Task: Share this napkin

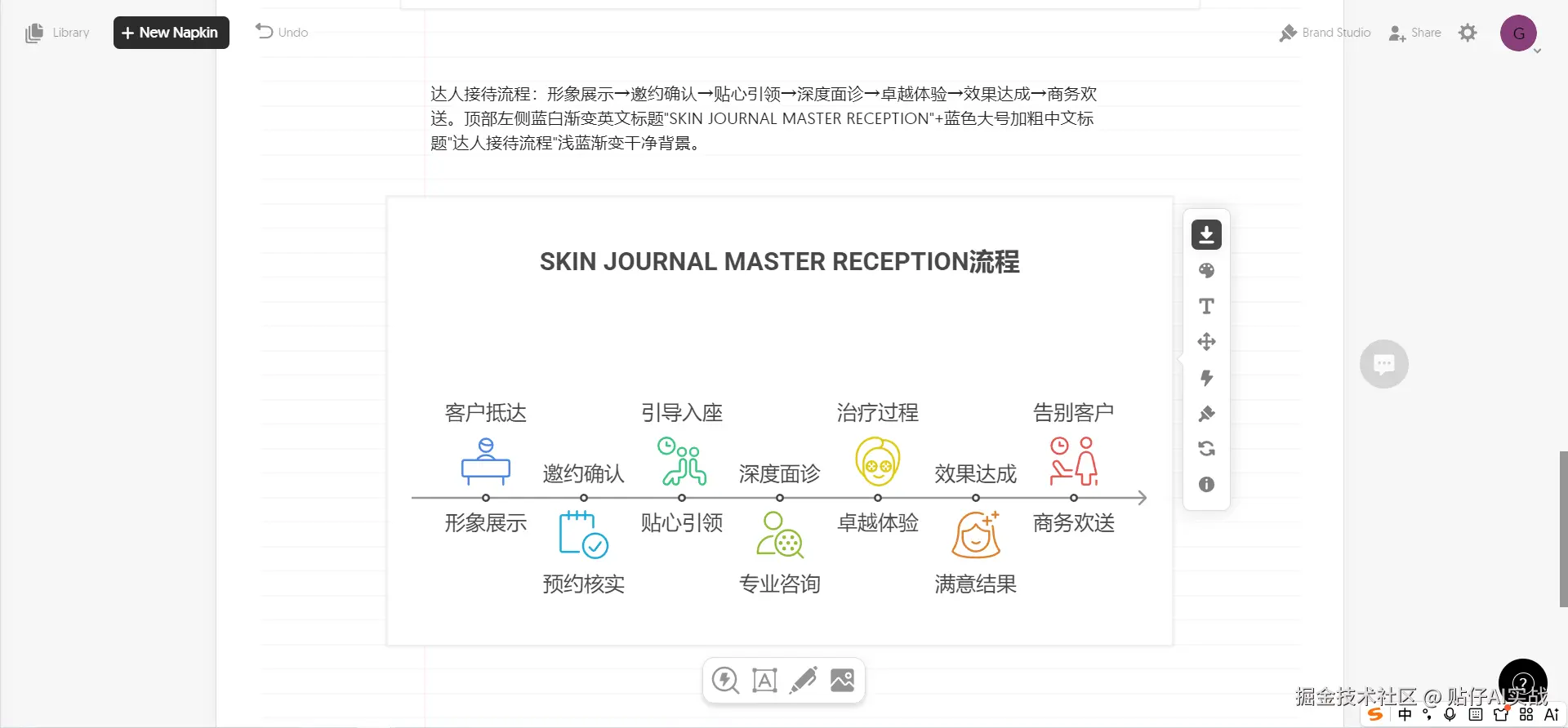Action: tap(1415, 33)
